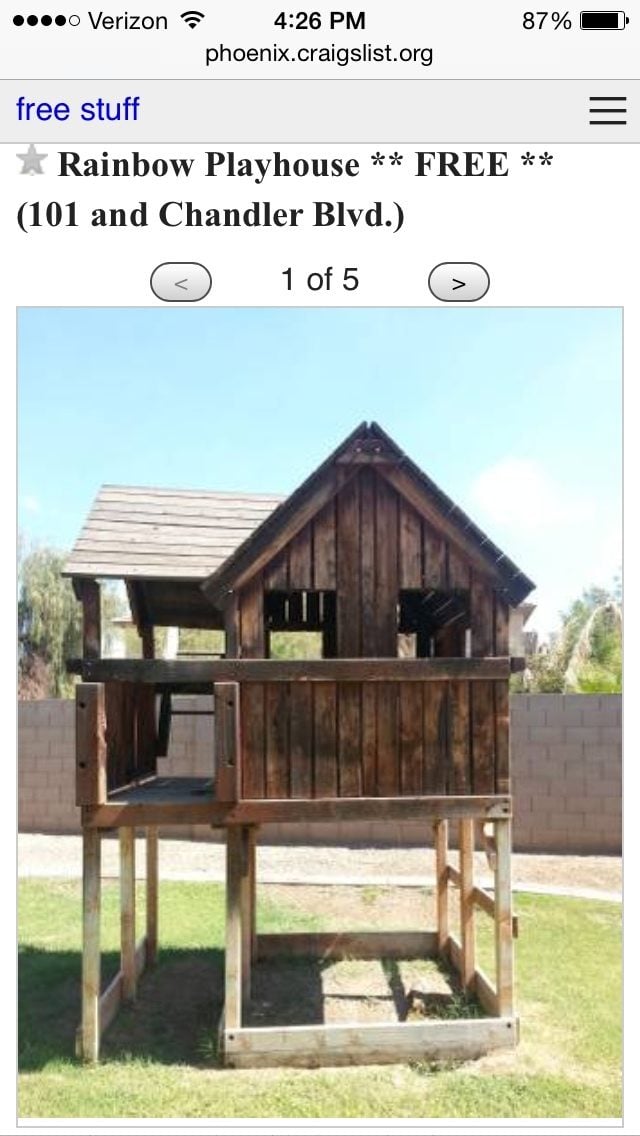Go to free stuff category
Image resolution: width=640 pixels, height=1136 pixels.
click(x=78, y=109)
